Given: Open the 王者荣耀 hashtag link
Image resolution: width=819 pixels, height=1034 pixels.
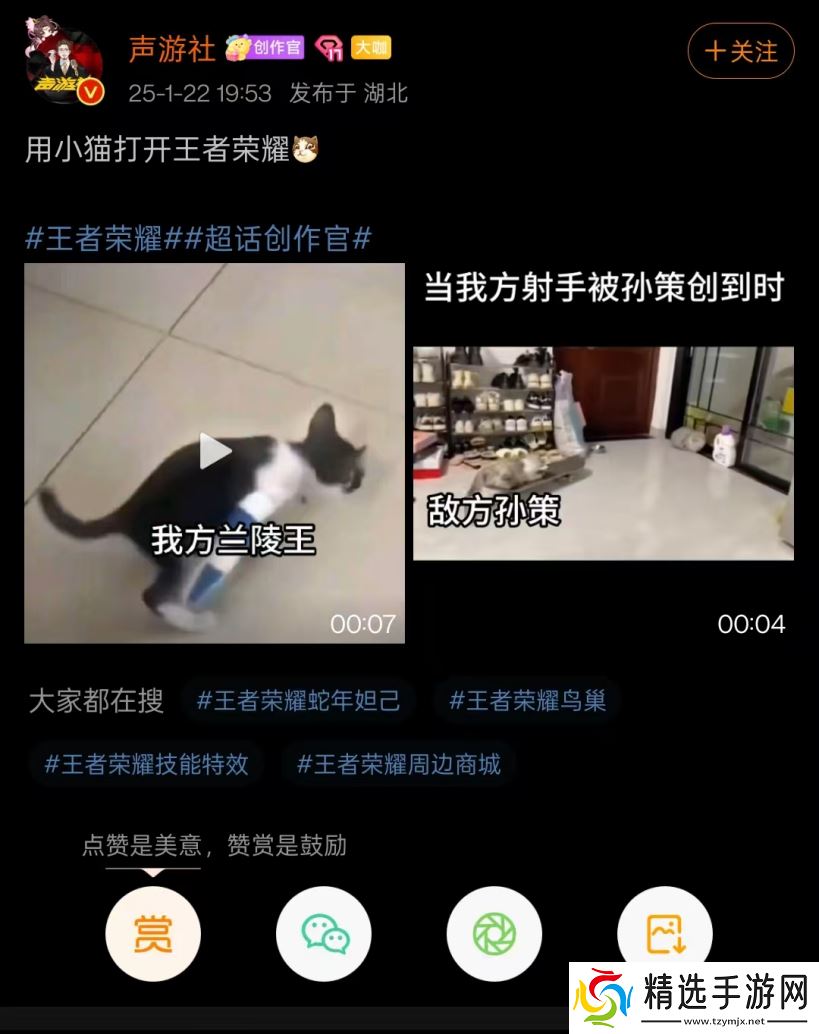Looking at the screenshot, I should pos(99,238).
